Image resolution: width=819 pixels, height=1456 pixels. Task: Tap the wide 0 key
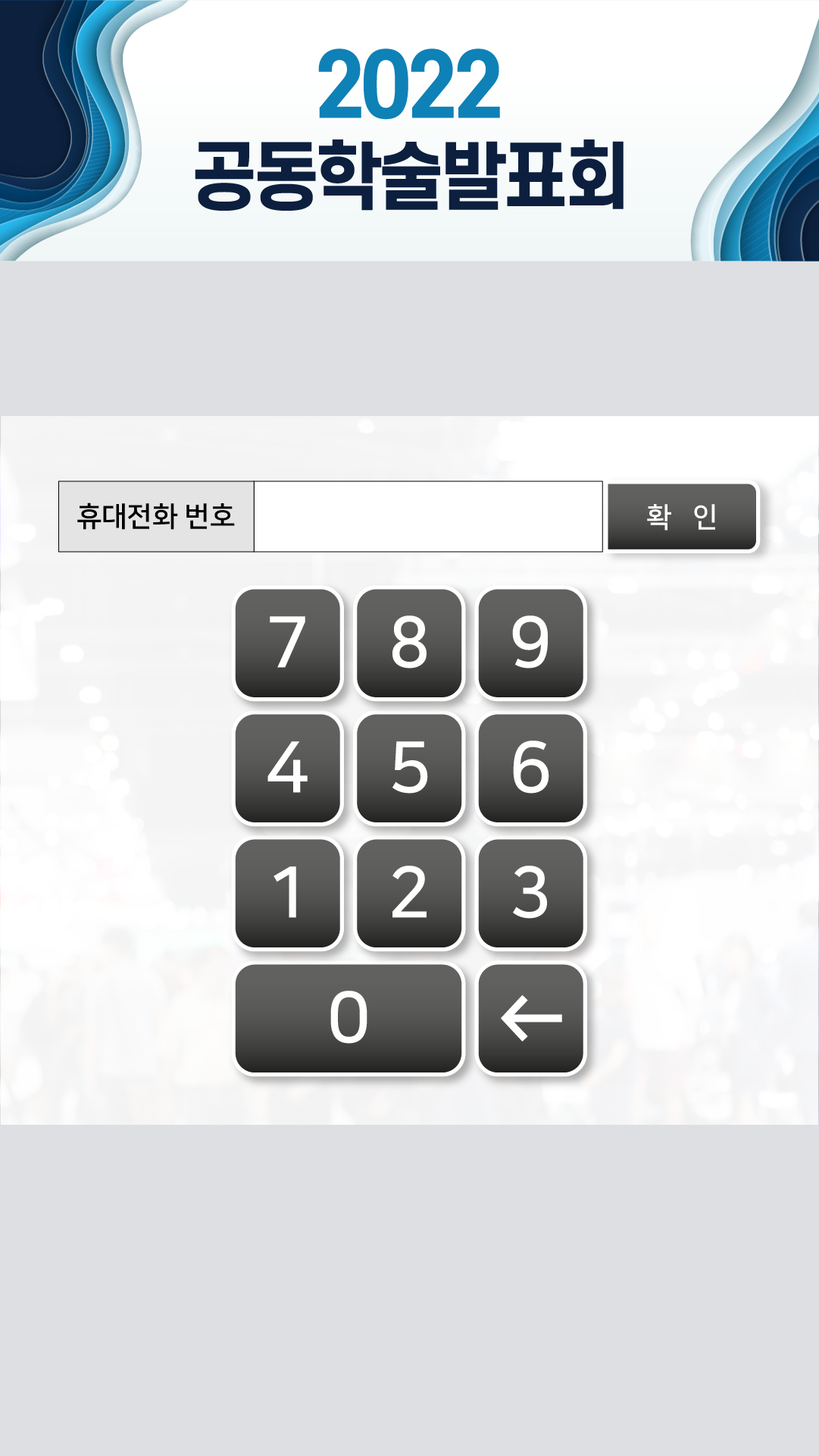[349, 1018]
